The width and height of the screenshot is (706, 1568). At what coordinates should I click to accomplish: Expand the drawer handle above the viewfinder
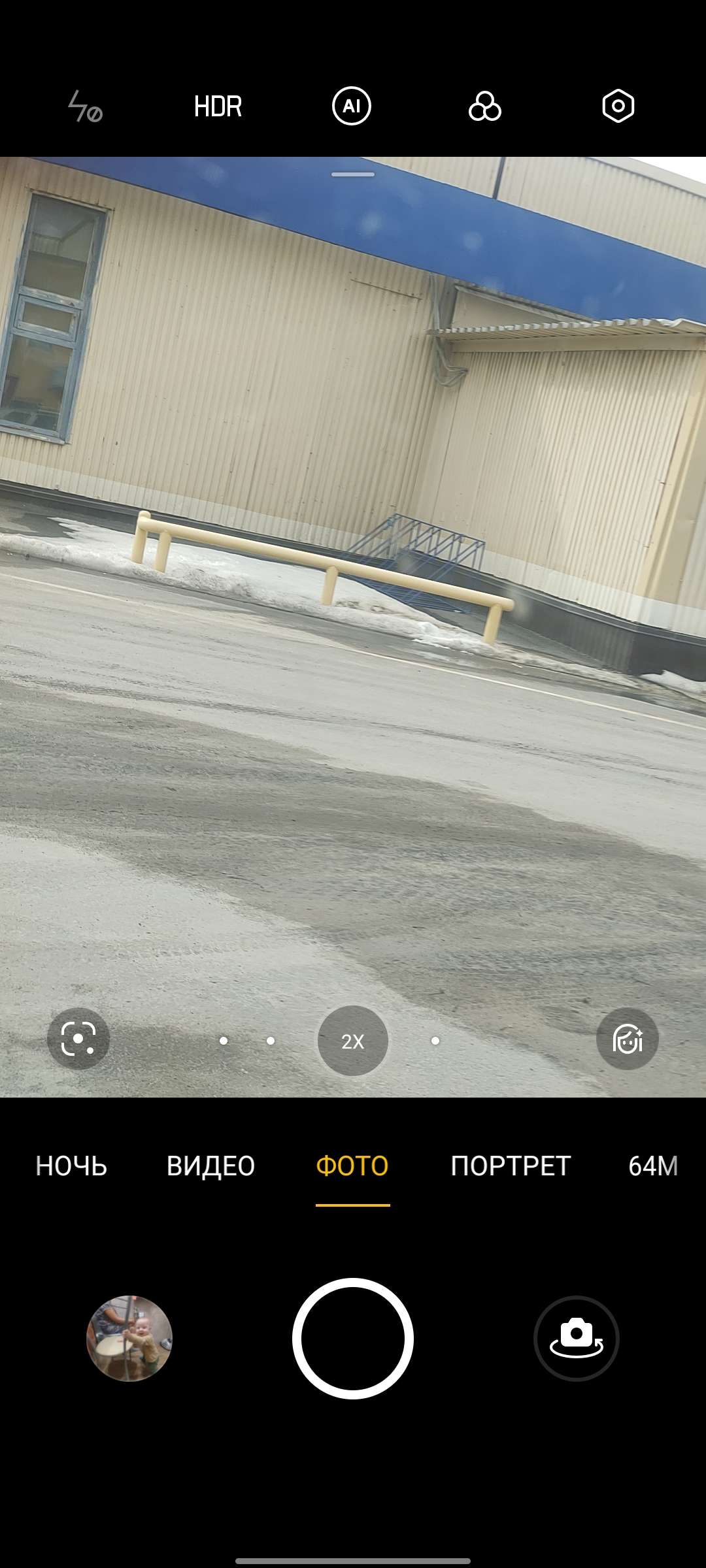point(353,174)
